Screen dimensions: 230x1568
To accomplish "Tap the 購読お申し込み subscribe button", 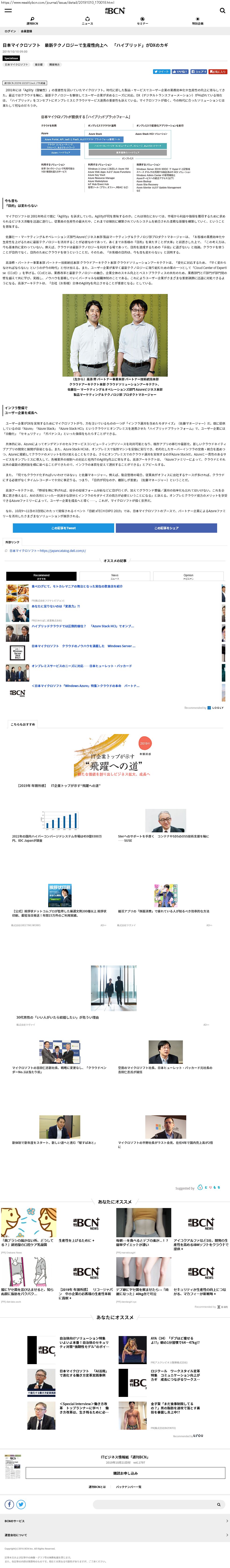I will [125, 1473].
